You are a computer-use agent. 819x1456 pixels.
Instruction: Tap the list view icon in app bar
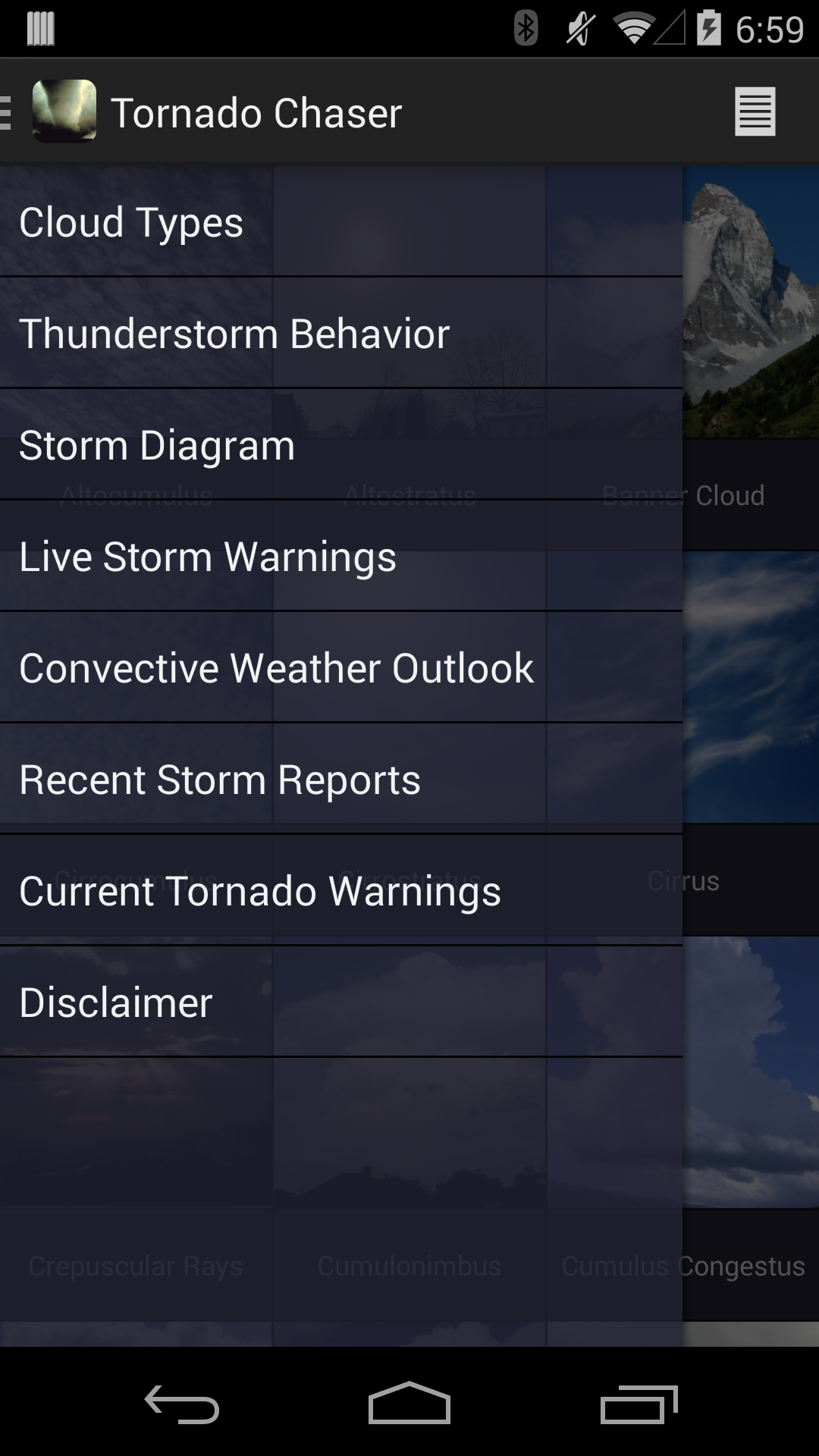coord(755,111)
